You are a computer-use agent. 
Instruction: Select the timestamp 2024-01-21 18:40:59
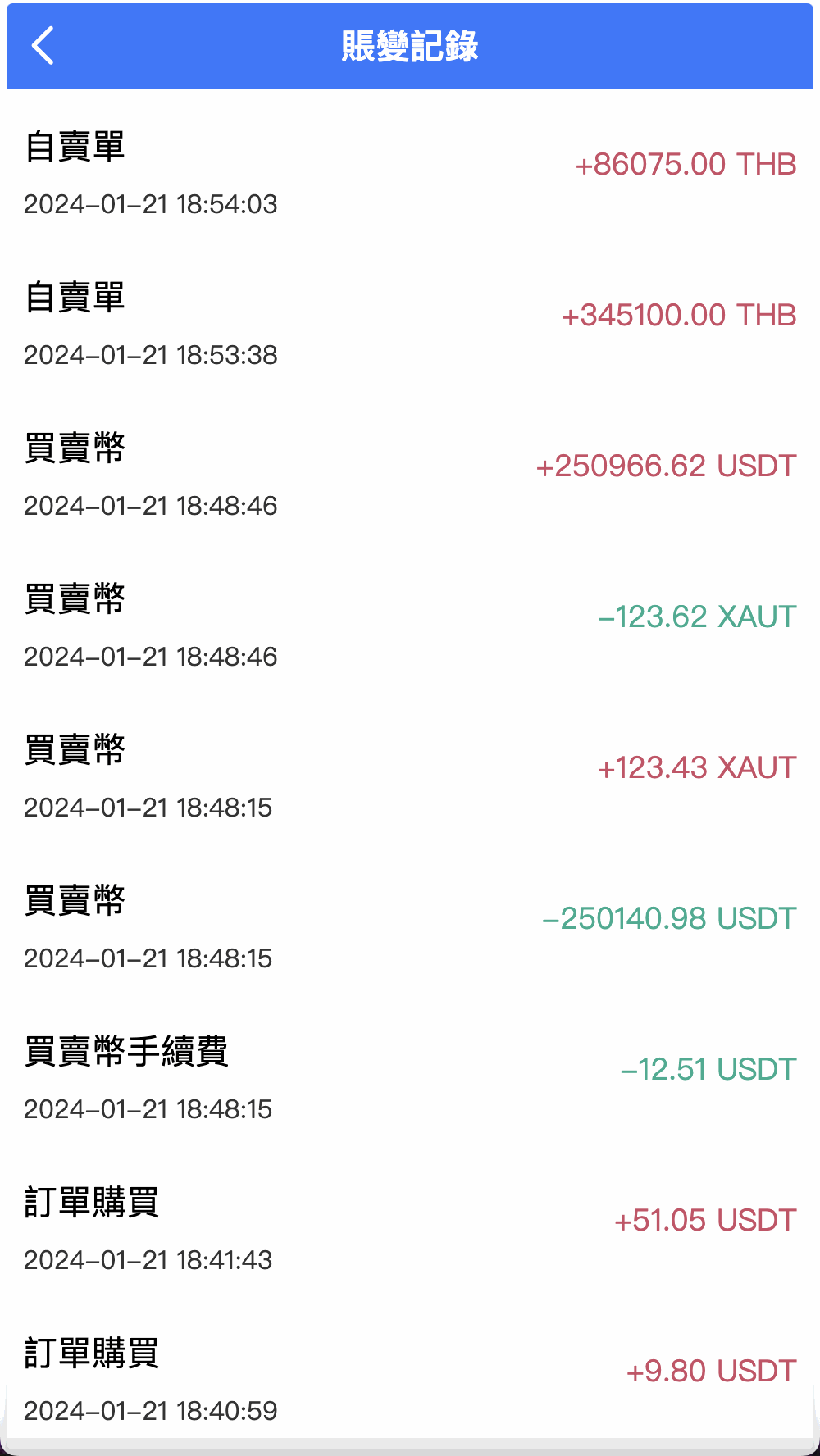tap(150, 1410)
